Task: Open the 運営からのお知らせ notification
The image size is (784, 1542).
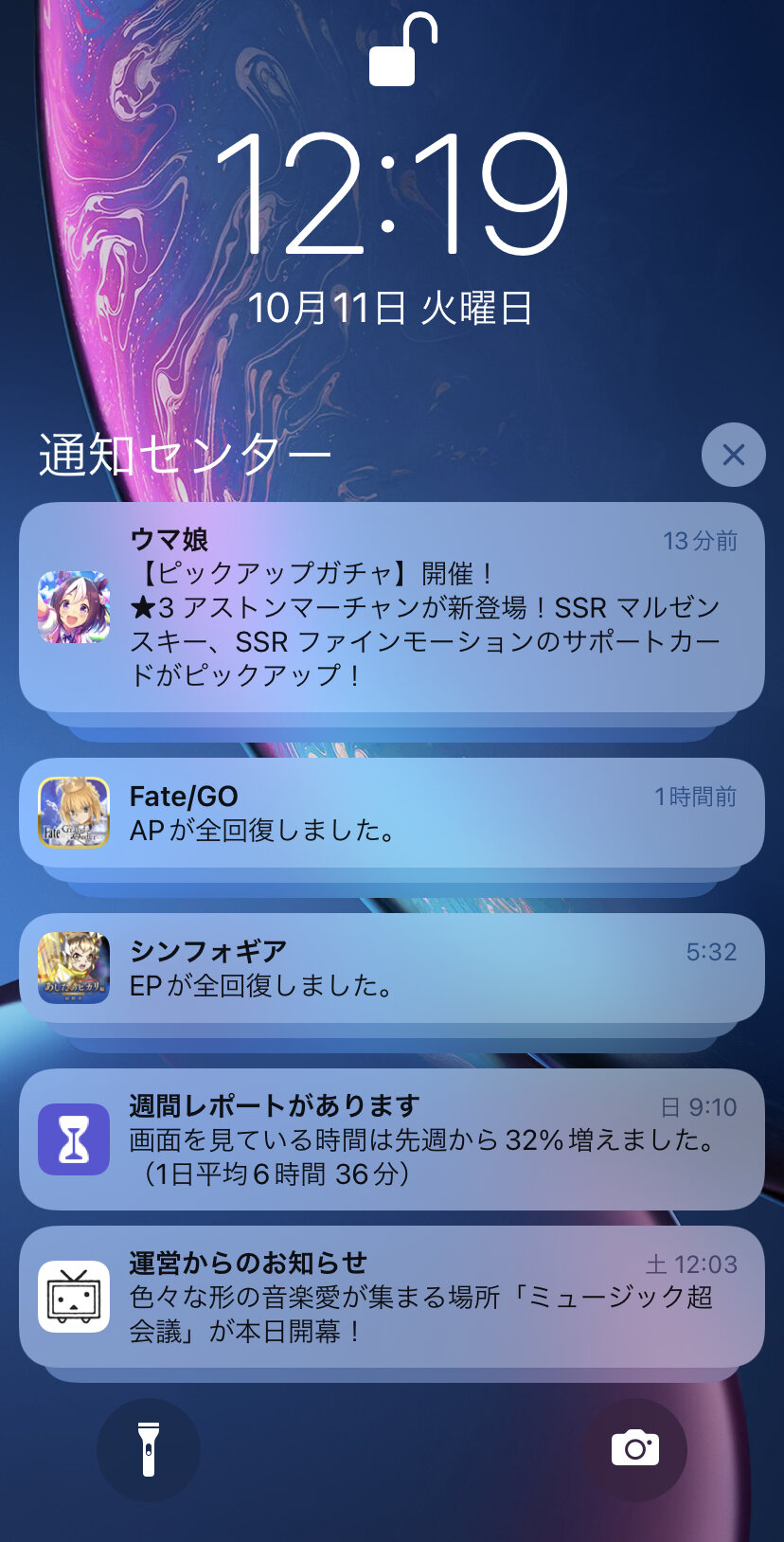Action: [392, 1297]
